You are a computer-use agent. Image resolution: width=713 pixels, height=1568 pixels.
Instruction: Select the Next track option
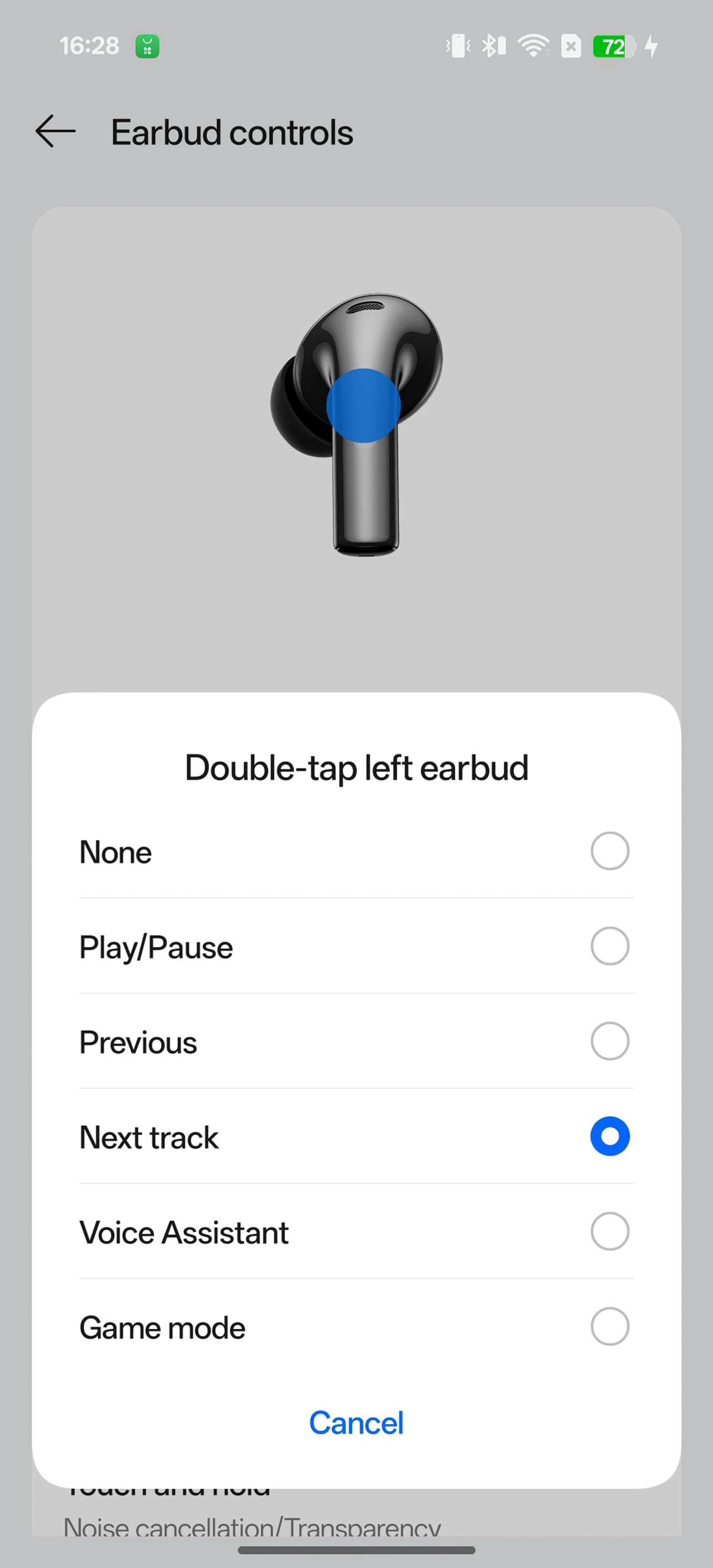click(x=609, y=1136)
